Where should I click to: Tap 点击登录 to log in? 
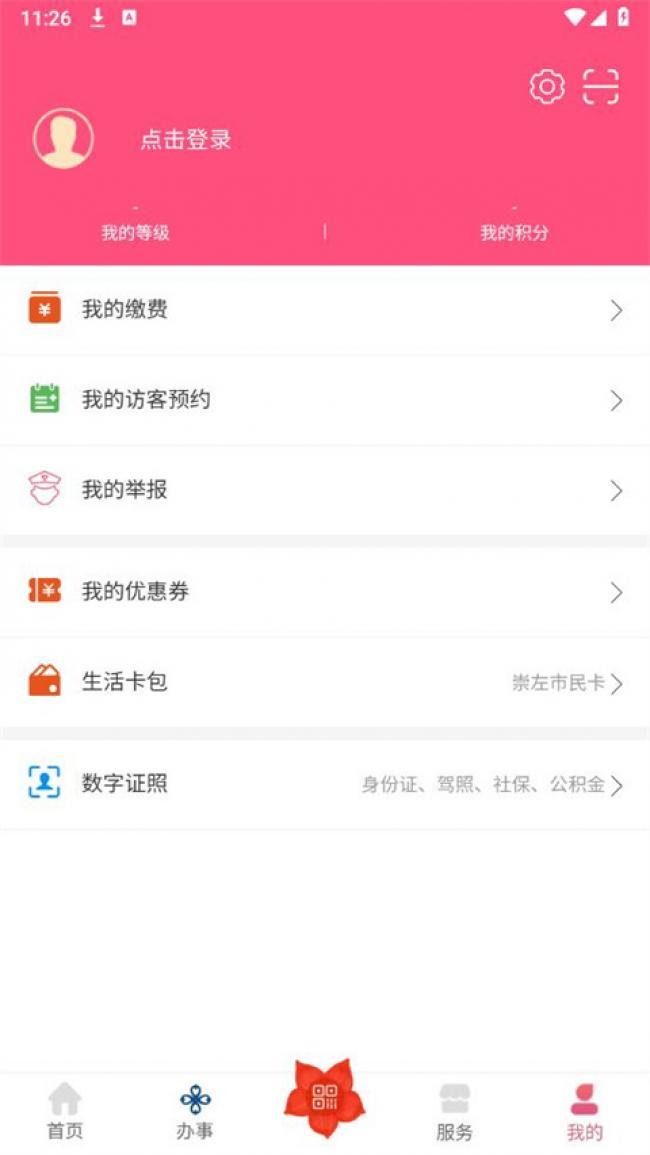pos(186,140)
